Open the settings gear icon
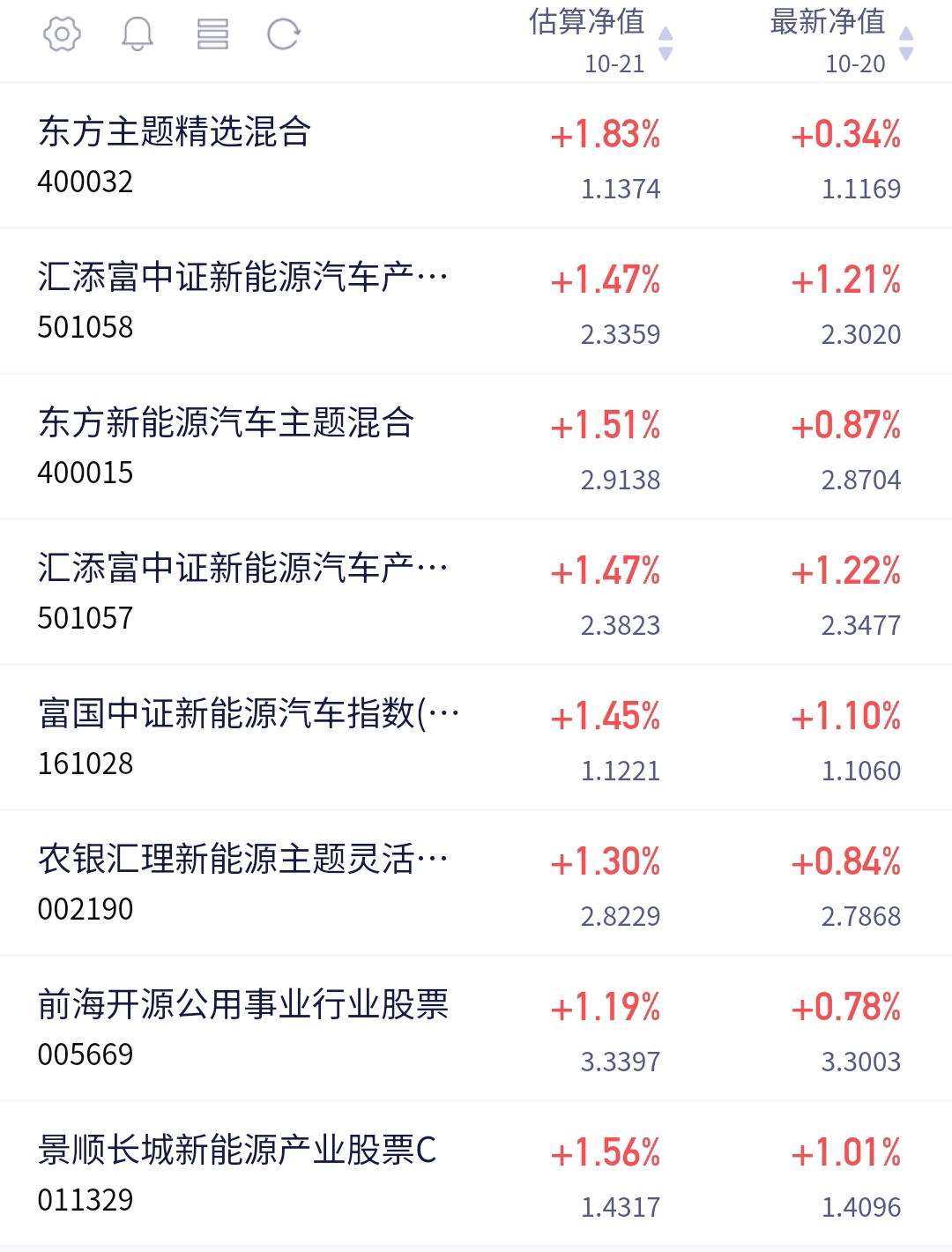The width and height of the screenshot is (952, 1252). tap(62, 34)
